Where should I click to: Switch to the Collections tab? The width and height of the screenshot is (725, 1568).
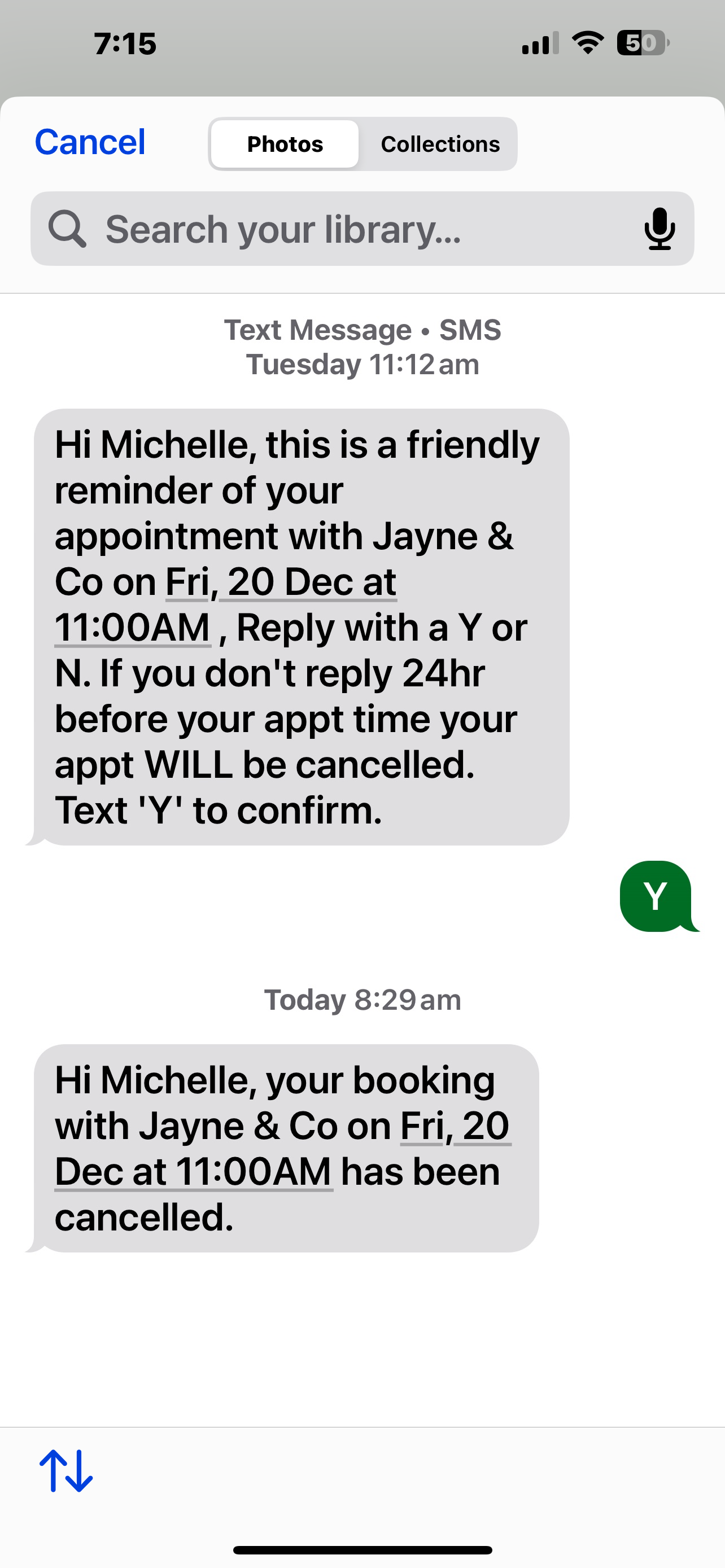[x=439, y=144]
